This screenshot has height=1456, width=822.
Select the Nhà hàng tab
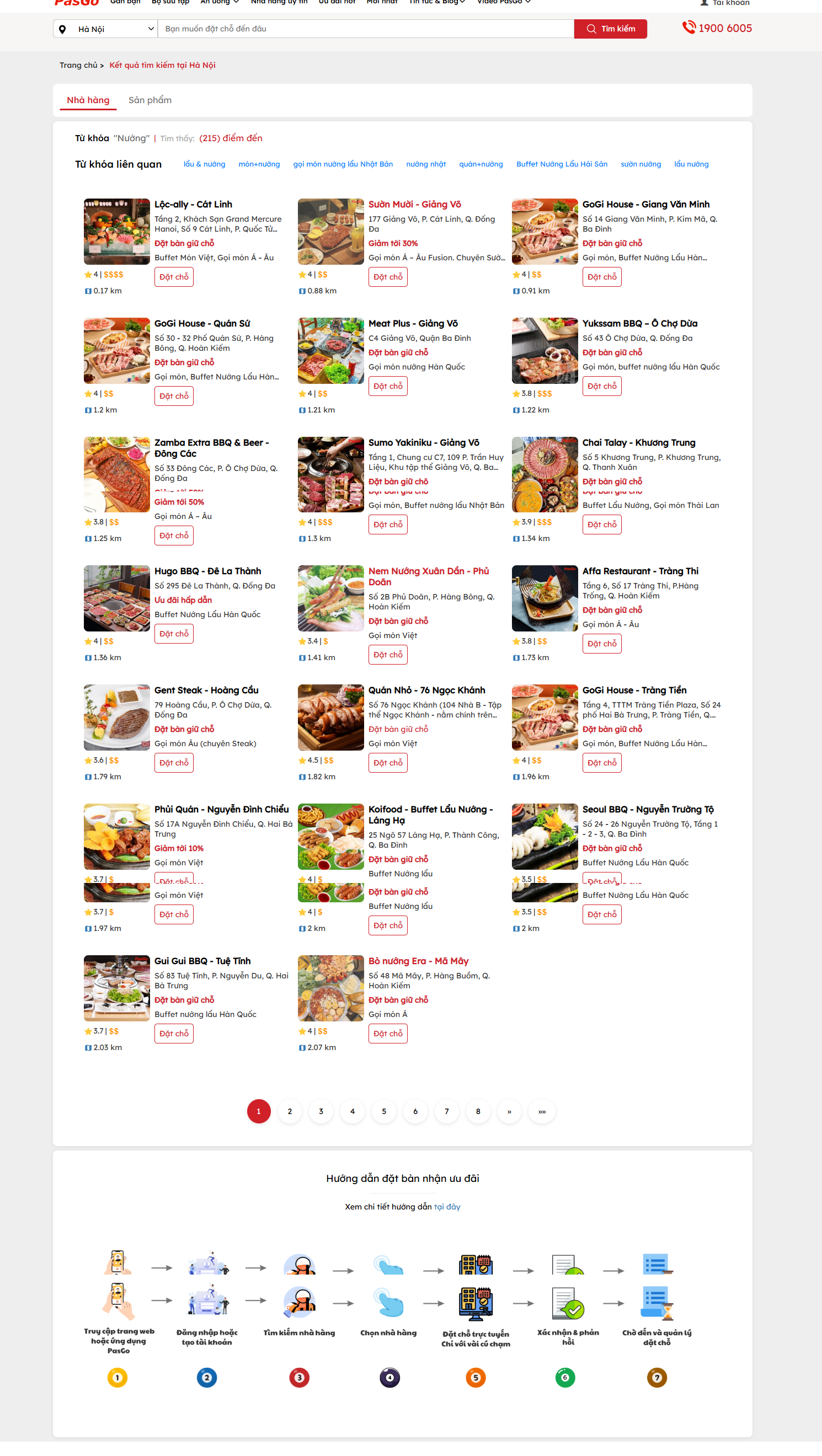pyautogui.click(x=88, y=100)
